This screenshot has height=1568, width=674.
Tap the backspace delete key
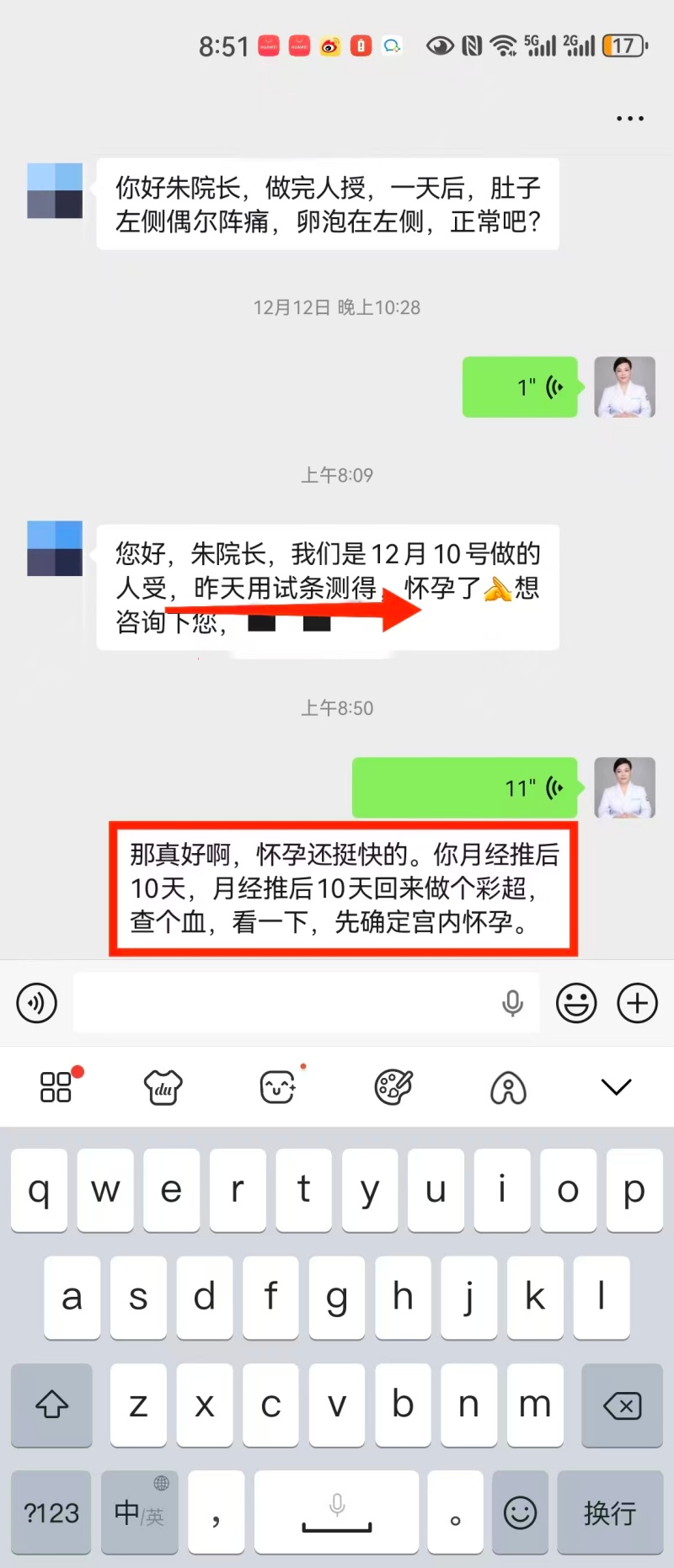622,1405
